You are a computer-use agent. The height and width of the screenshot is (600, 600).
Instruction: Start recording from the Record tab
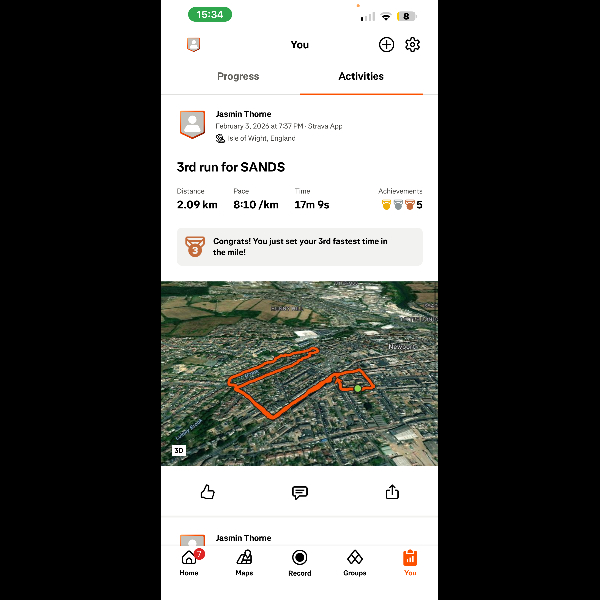(x=299, y=562)
